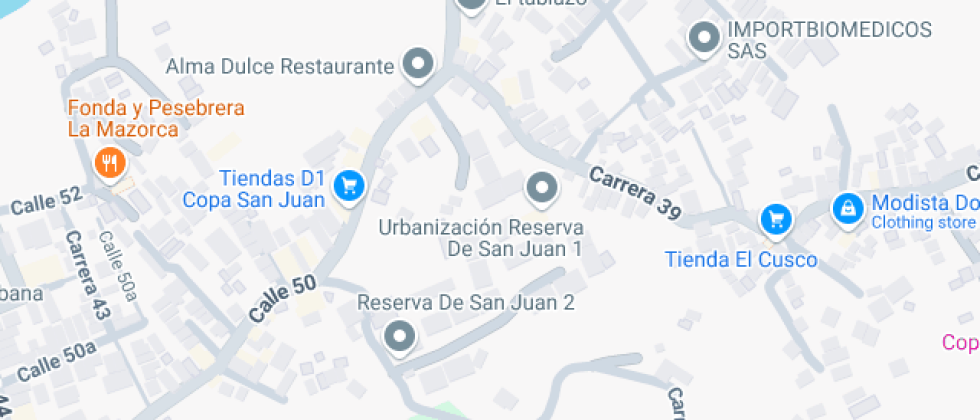Tap the Tiendas D1 Copa San Juan marker
The height and width of the screenshot is (420, 980).
tap(348, 184)
